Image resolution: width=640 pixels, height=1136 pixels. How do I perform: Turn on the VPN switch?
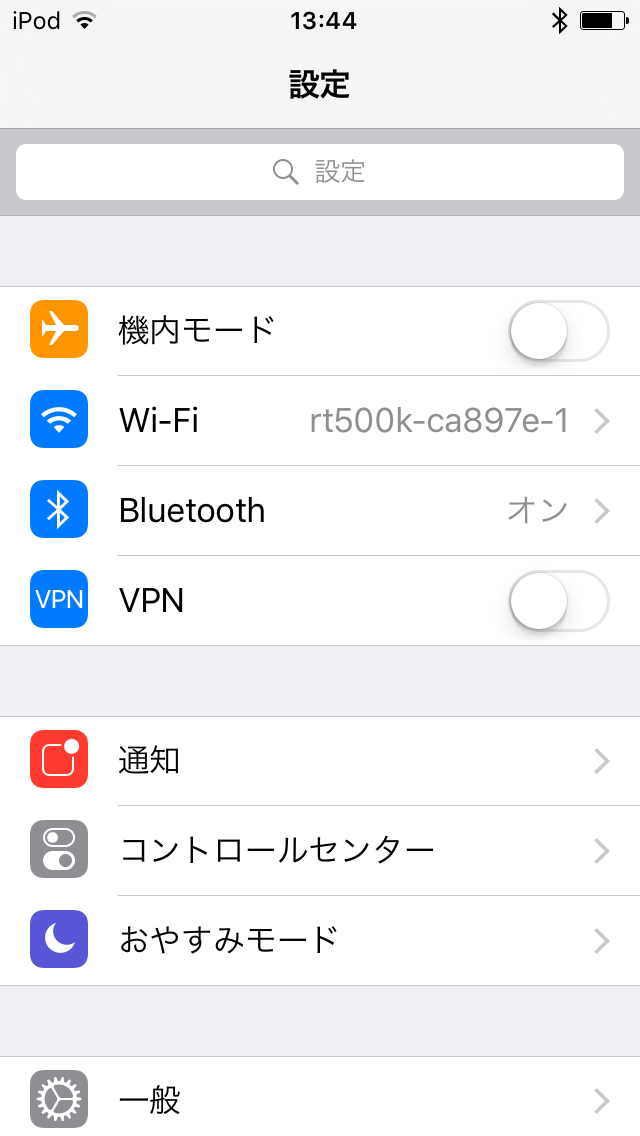[558, 601]
